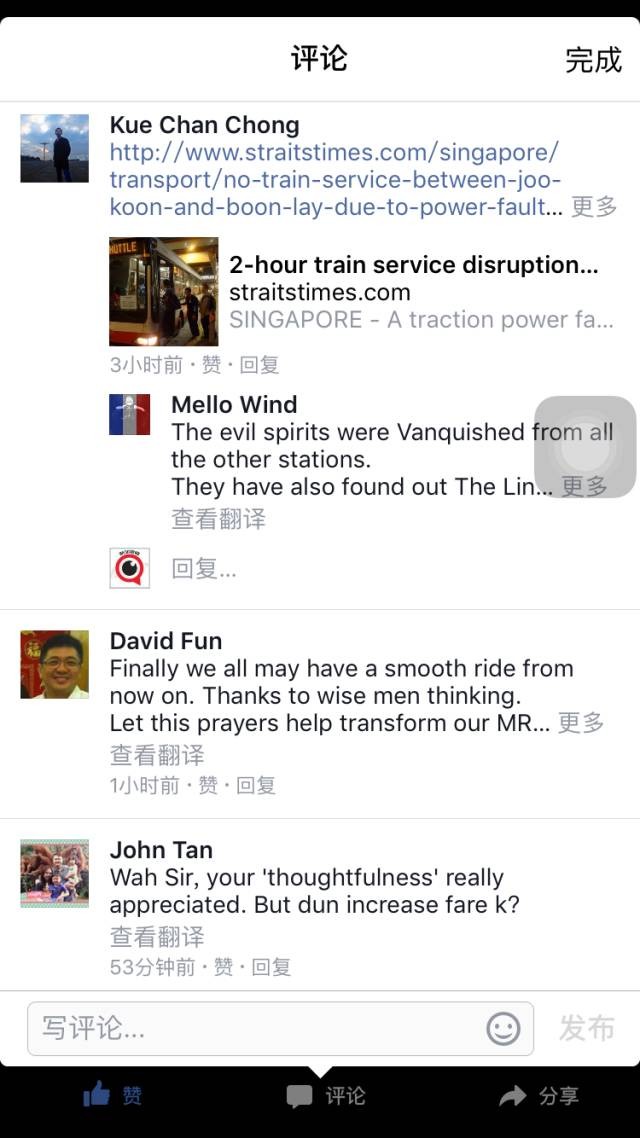This screenshot has width=640, height=1138.
Task: Expand David Fun's comment with 更多
Action: point(581,723)
